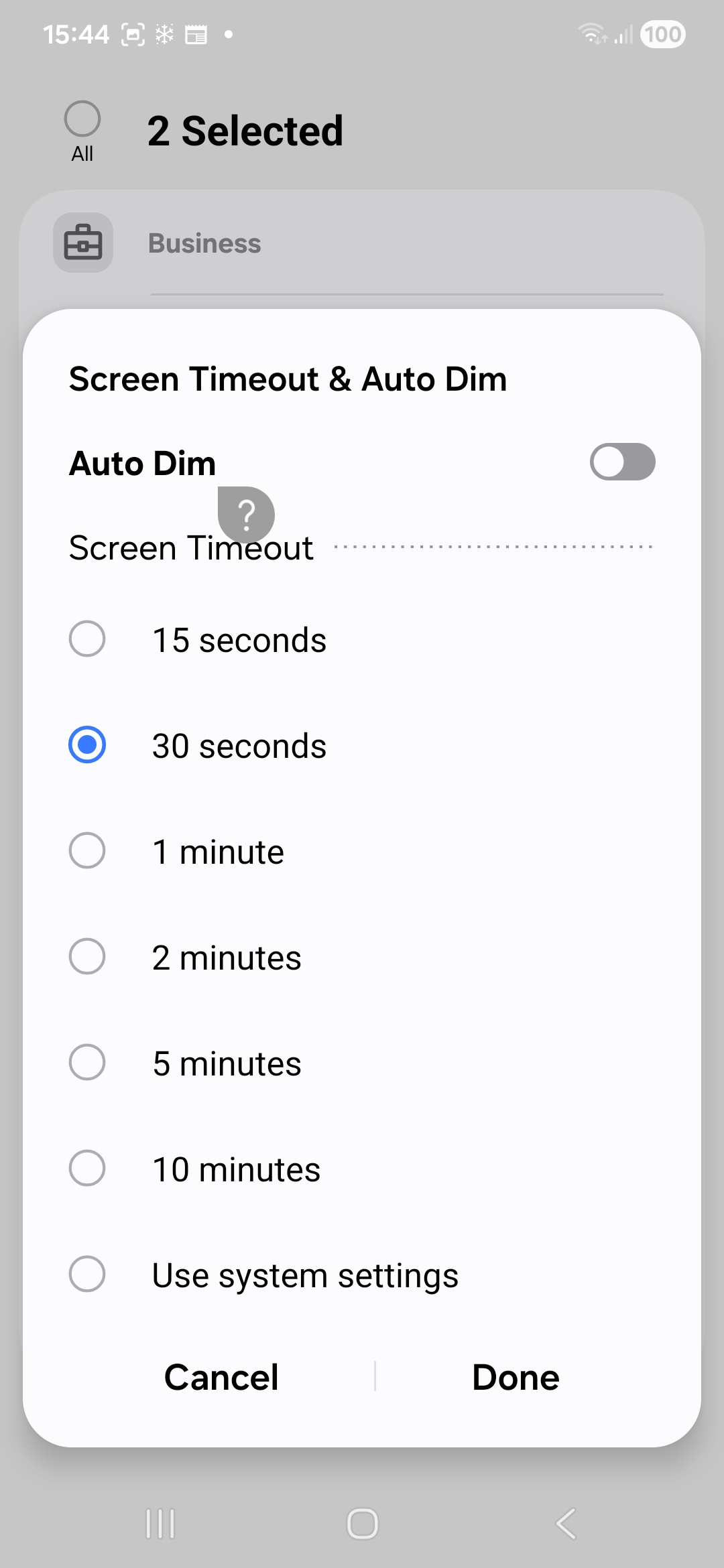Choose the 10 minutes option
This screenshot has height=1568, width=724.
pos(87,1169)
